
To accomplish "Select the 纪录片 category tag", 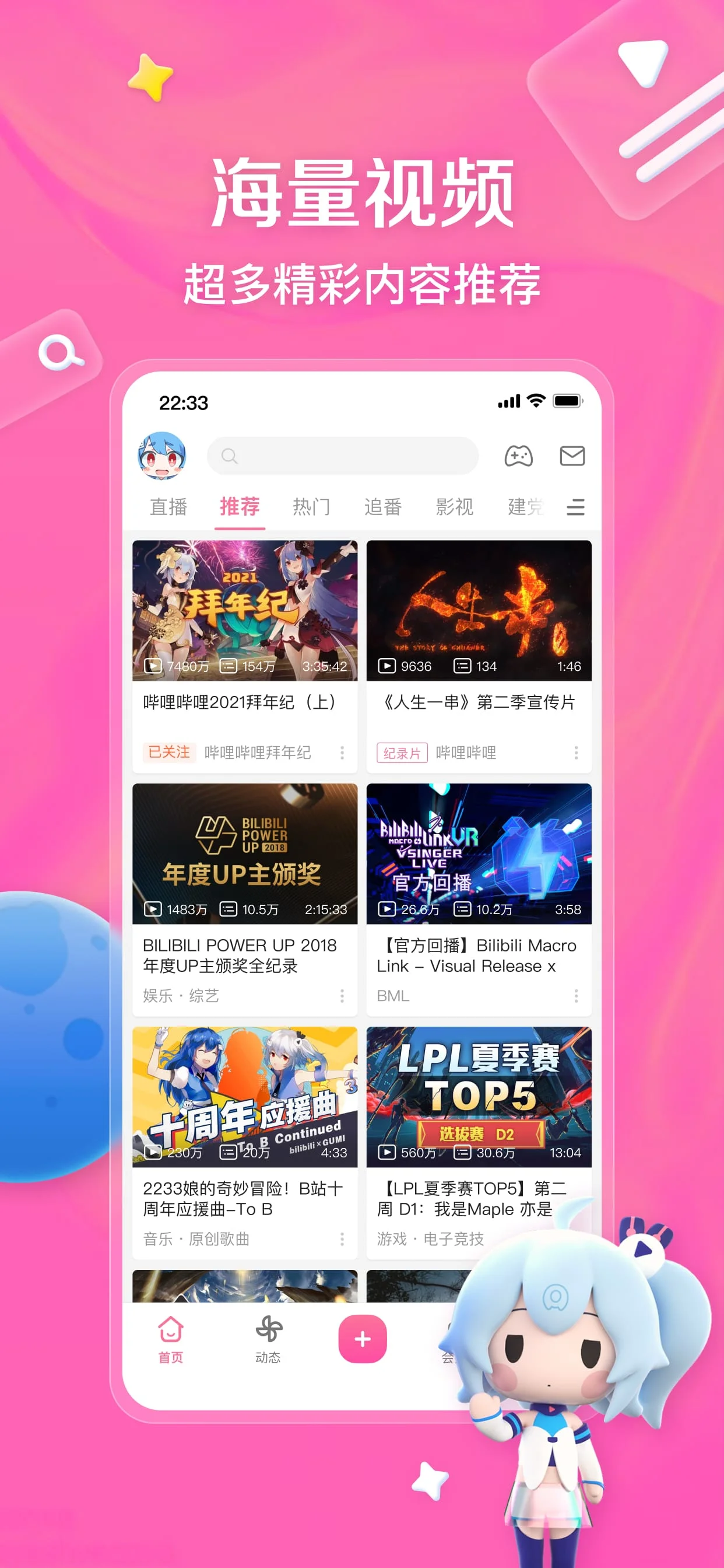I will (402, 753).
